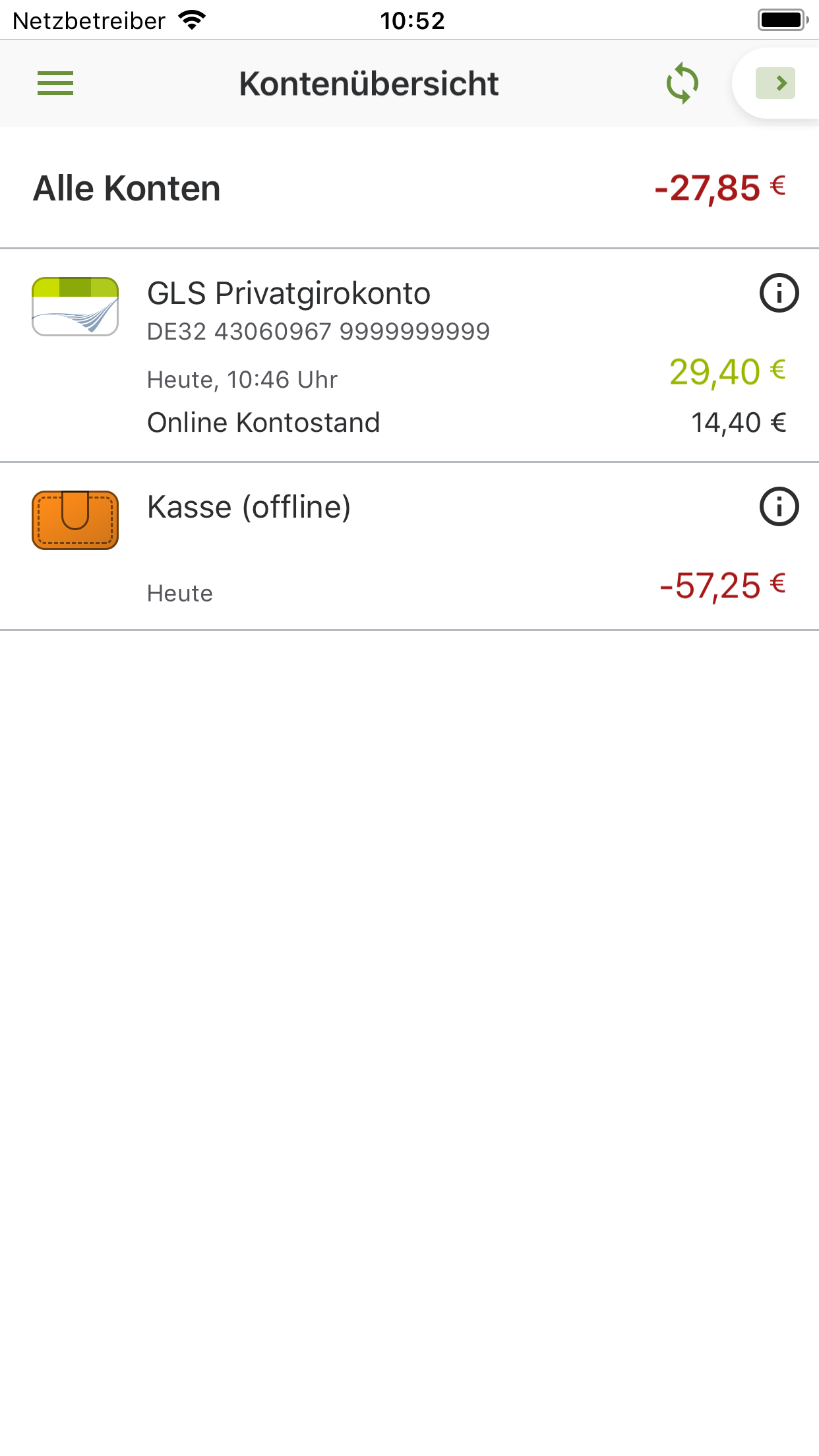Open the Alle Konten overview
819x1456 pixels.
coord(128,189)
